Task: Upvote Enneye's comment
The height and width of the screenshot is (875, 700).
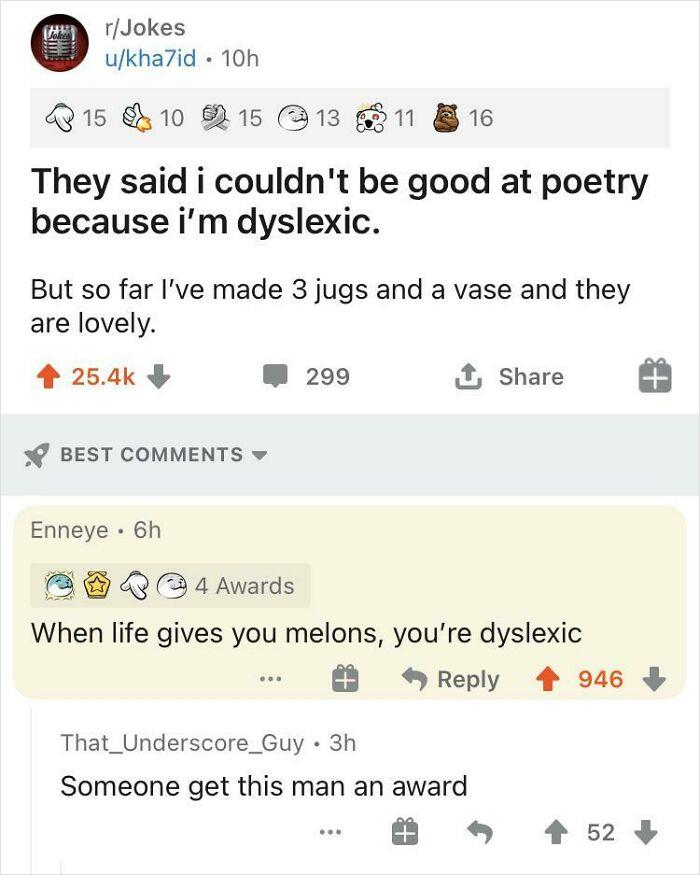Action: 546,680
